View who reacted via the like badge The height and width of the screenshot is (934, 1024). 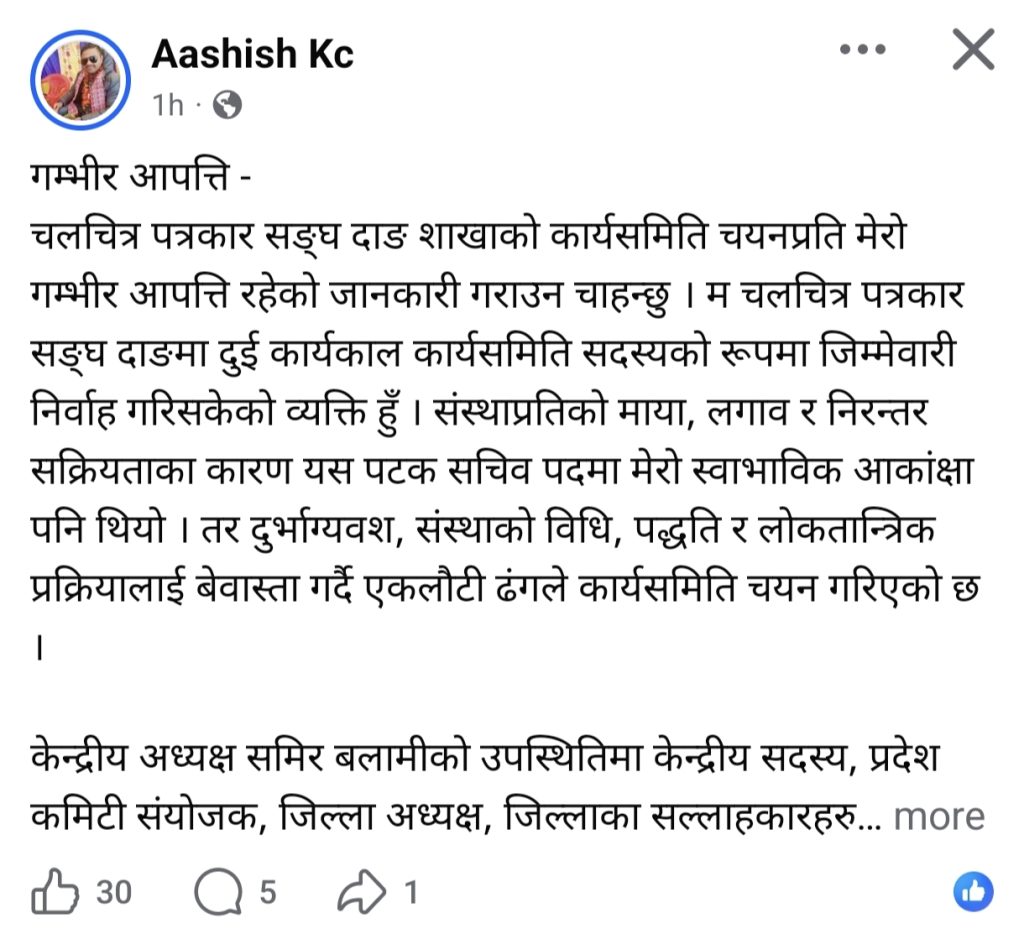tap(972, 890)
